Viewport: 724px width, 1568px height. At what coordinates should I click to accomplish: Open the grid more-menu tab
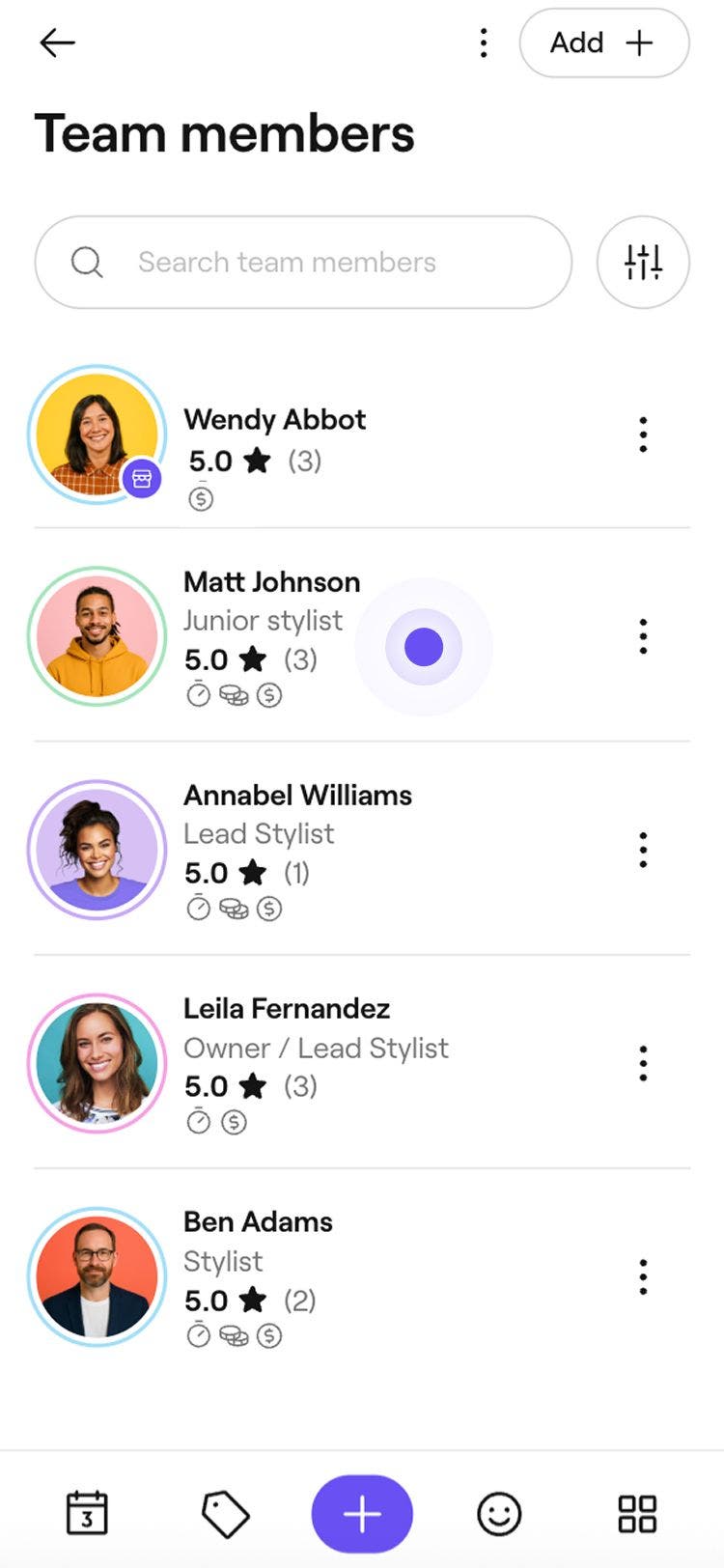[x=637, y=1514]
